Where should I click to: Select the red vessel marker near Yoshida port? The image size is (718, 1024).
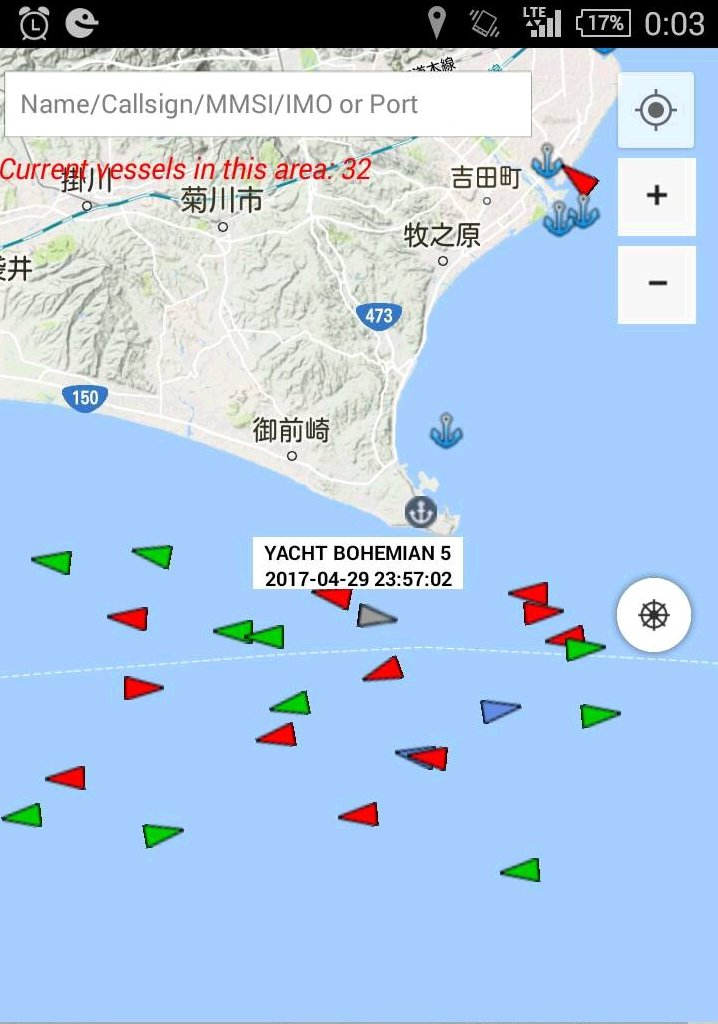tap(580, 180)
